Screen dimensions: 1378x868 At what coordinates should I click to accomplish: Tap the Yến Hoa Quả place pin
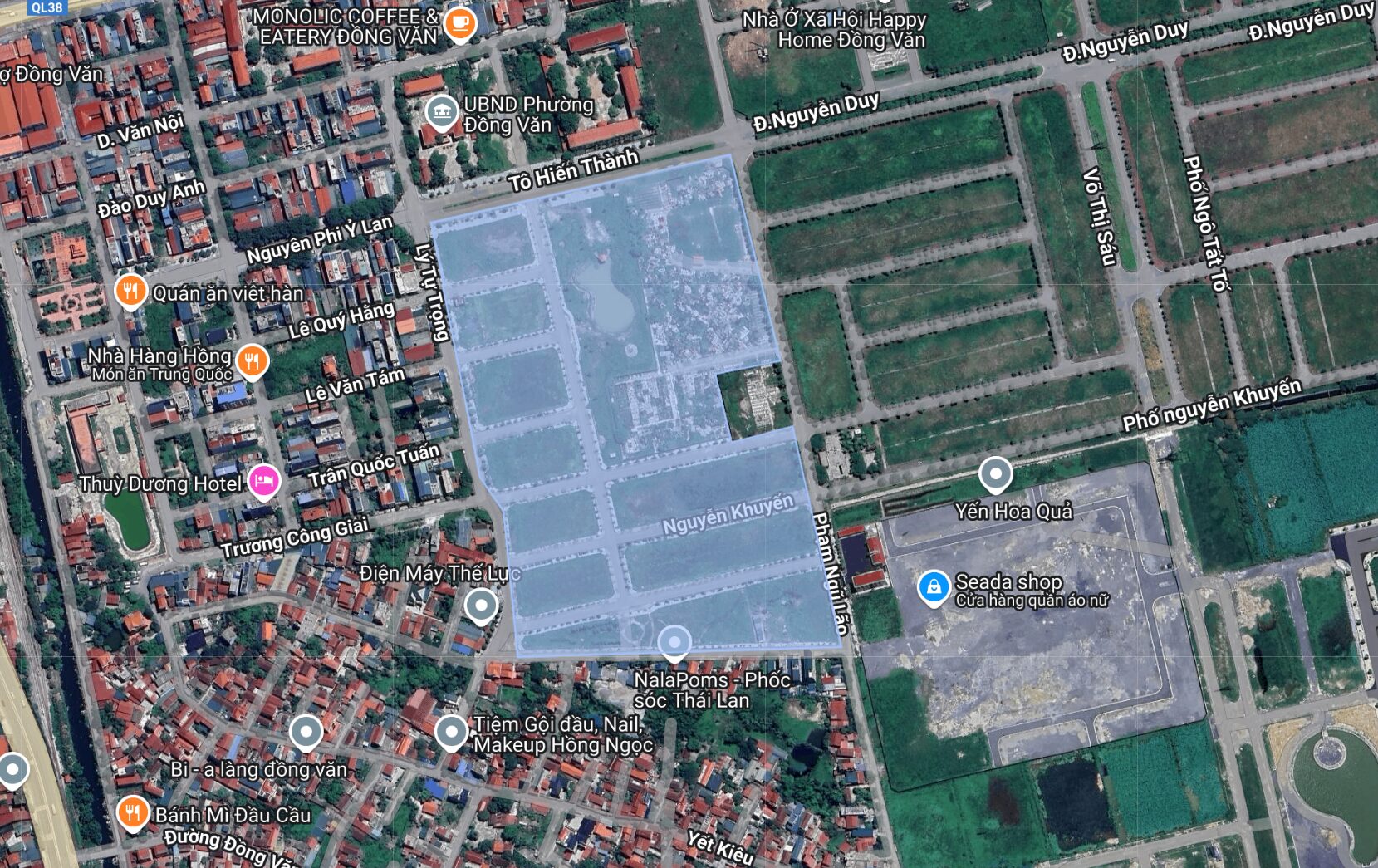995,474
